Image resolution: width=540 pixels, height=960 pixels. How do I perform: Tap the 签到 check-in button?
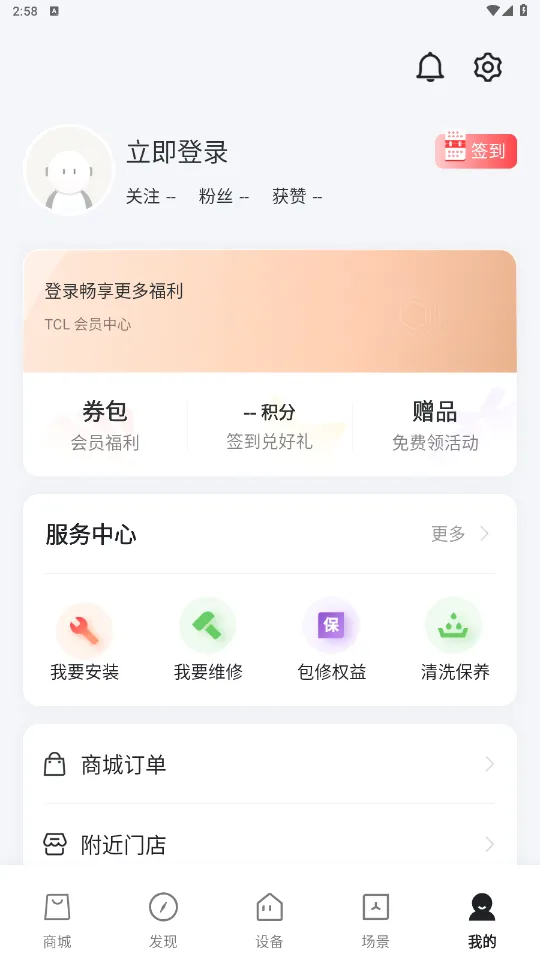476,151
